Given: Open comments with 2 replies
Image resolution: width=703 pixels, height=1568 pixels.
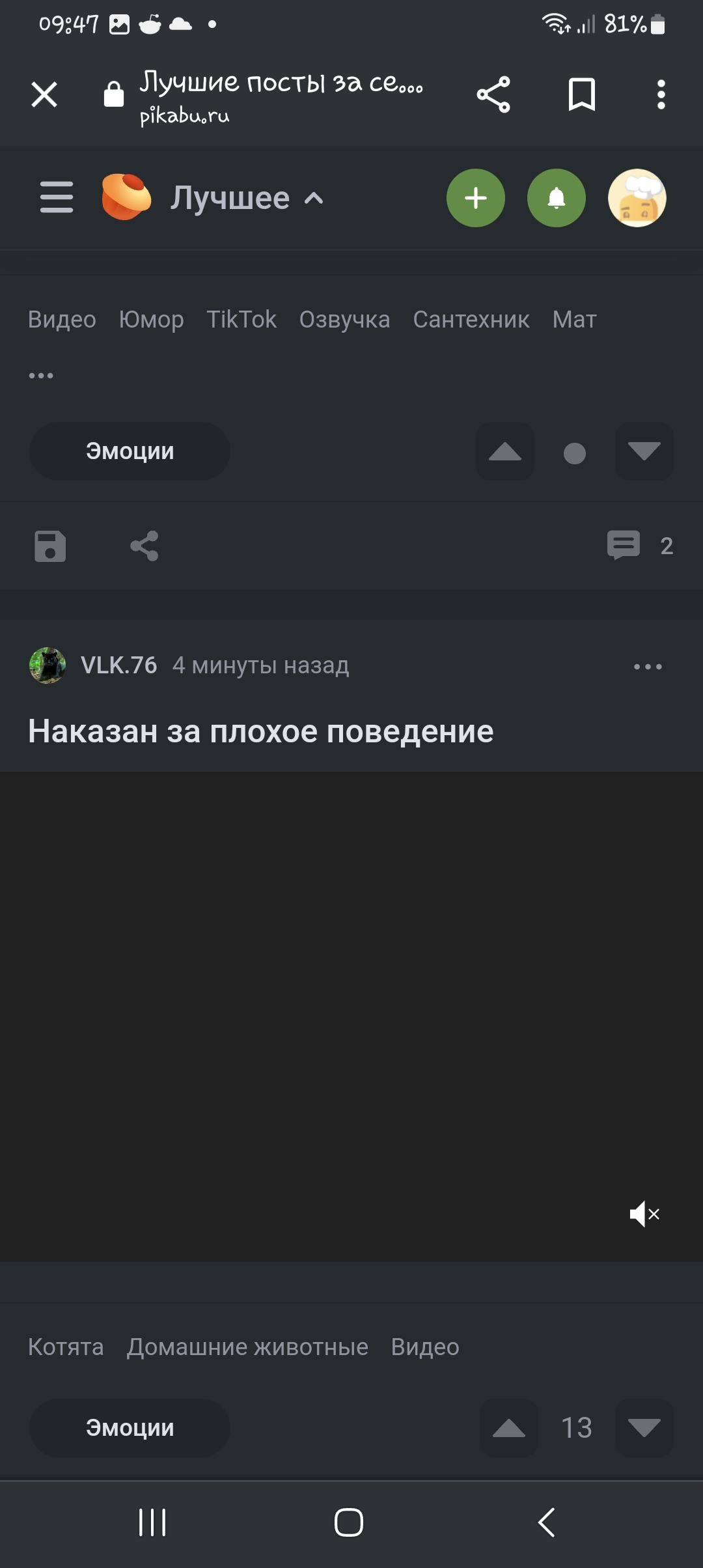Looking at the screenshot, I should 639,546.
